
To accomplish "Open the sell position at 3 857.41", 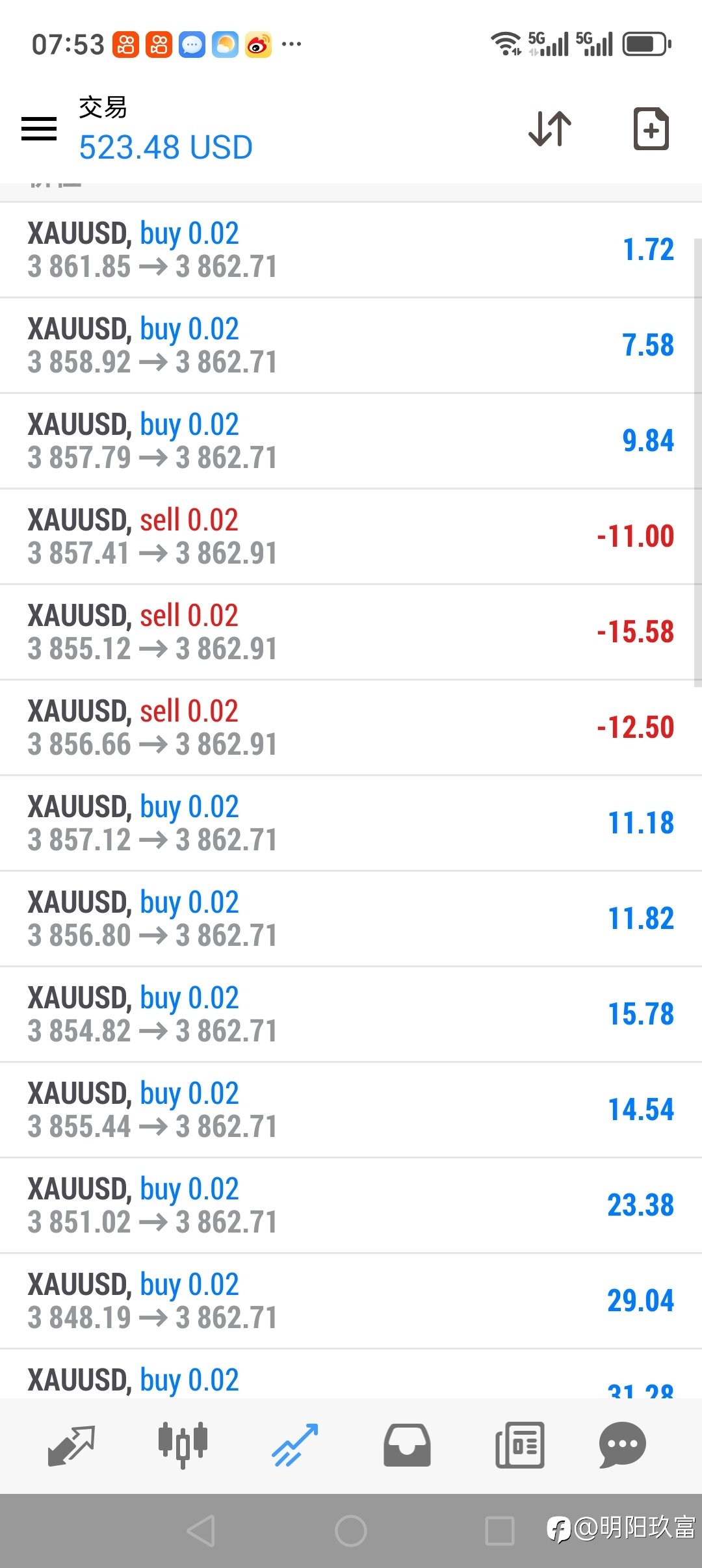I will pyautogui.click(x=351, y=537).
